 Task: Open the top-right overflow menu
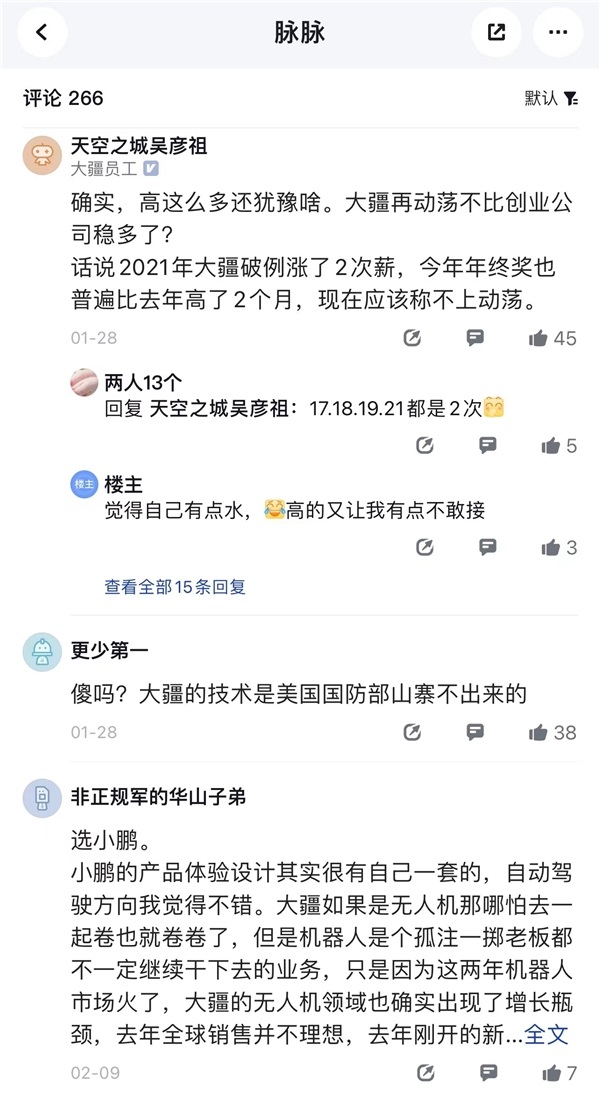(x=557, y=33)
